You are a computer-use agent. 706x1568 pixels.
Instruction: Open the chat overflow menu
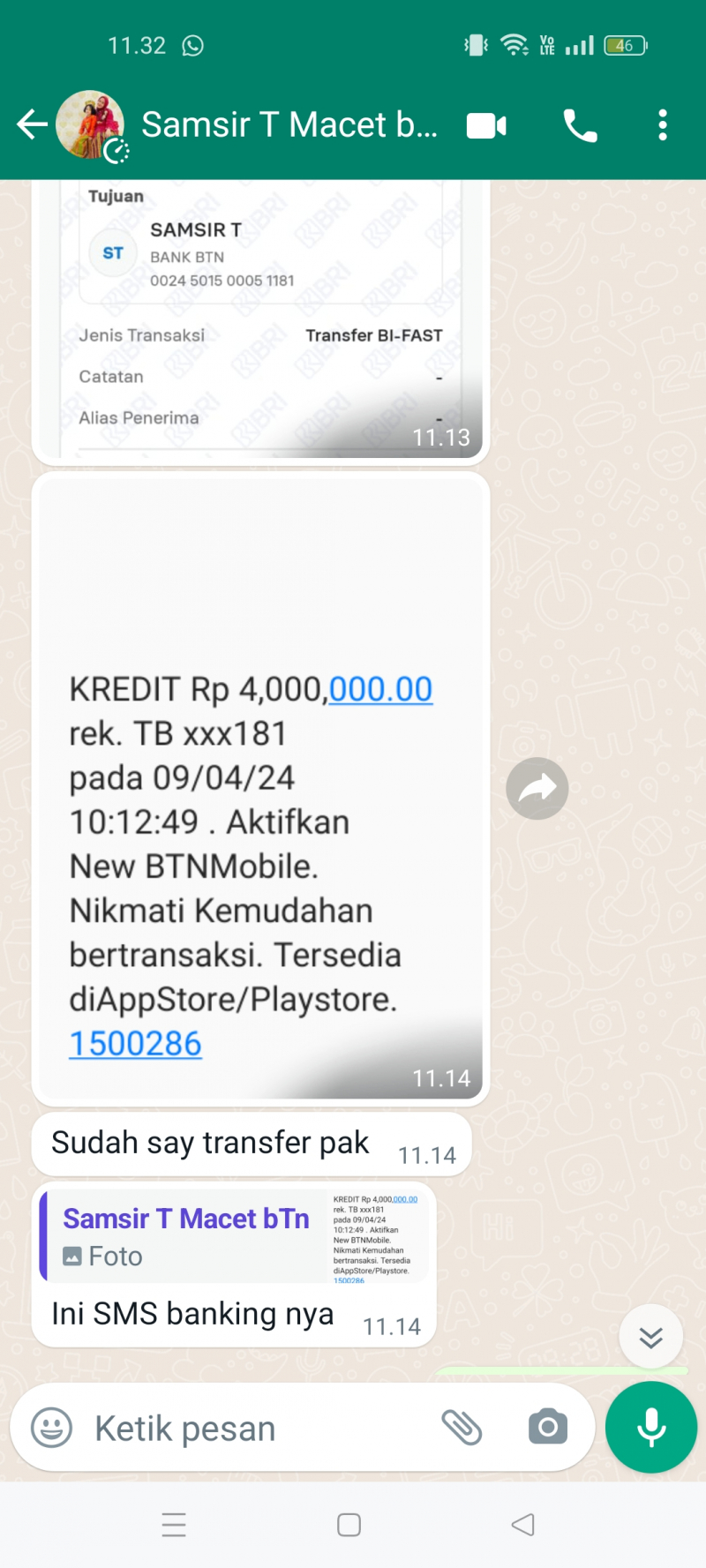point(663,125)
